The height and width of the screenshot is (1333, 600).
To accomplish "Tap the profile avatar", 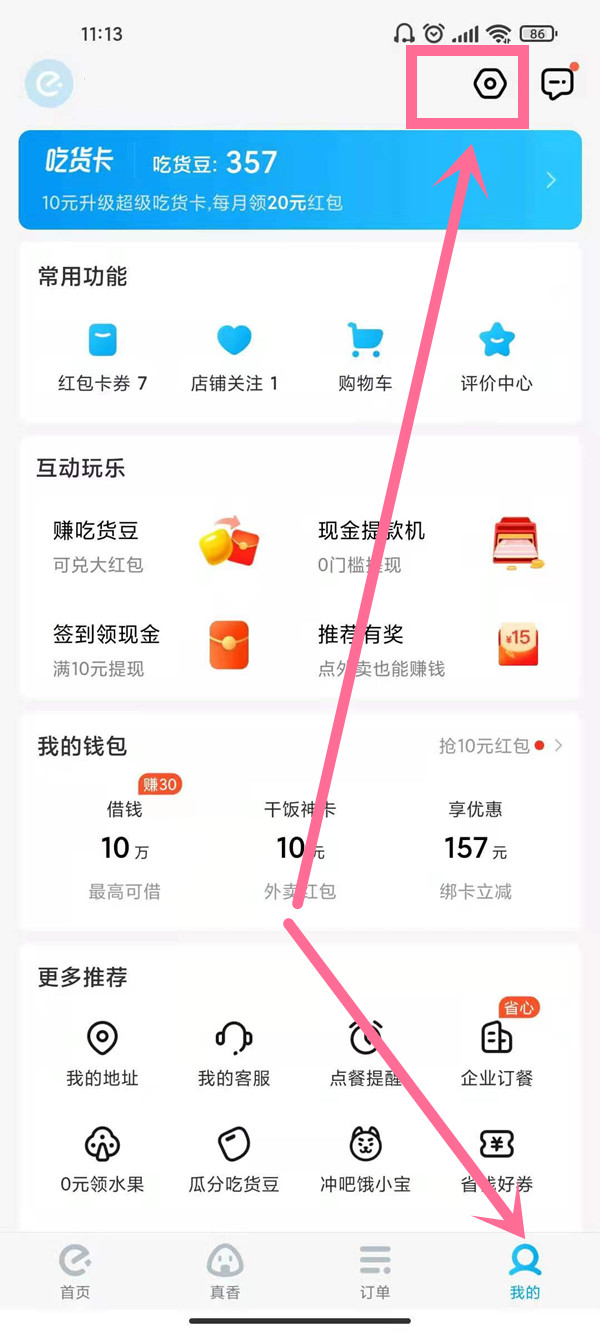I will pyautogui.click(x=47, y=84).
